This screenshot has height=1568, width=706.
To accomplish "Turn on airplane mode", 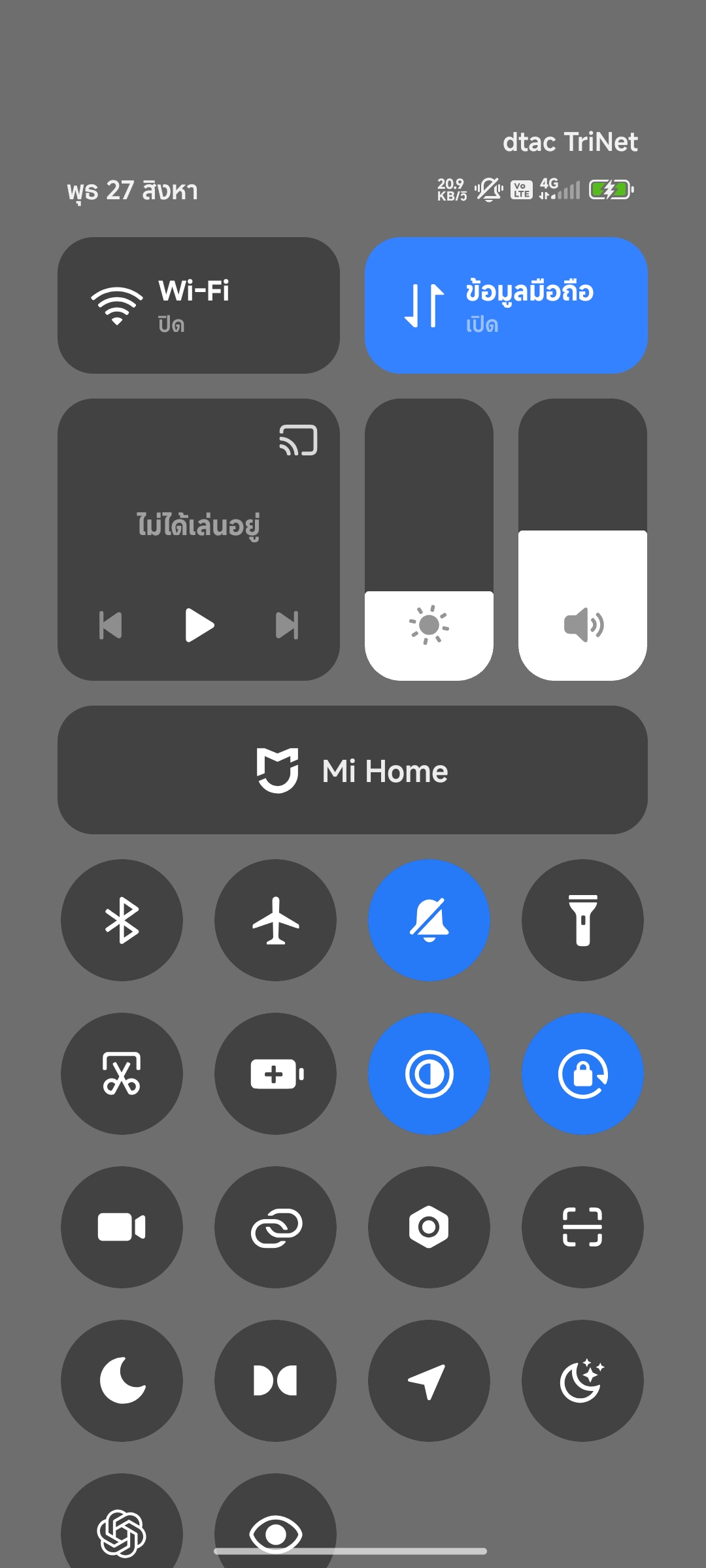I will pos(275,920).
